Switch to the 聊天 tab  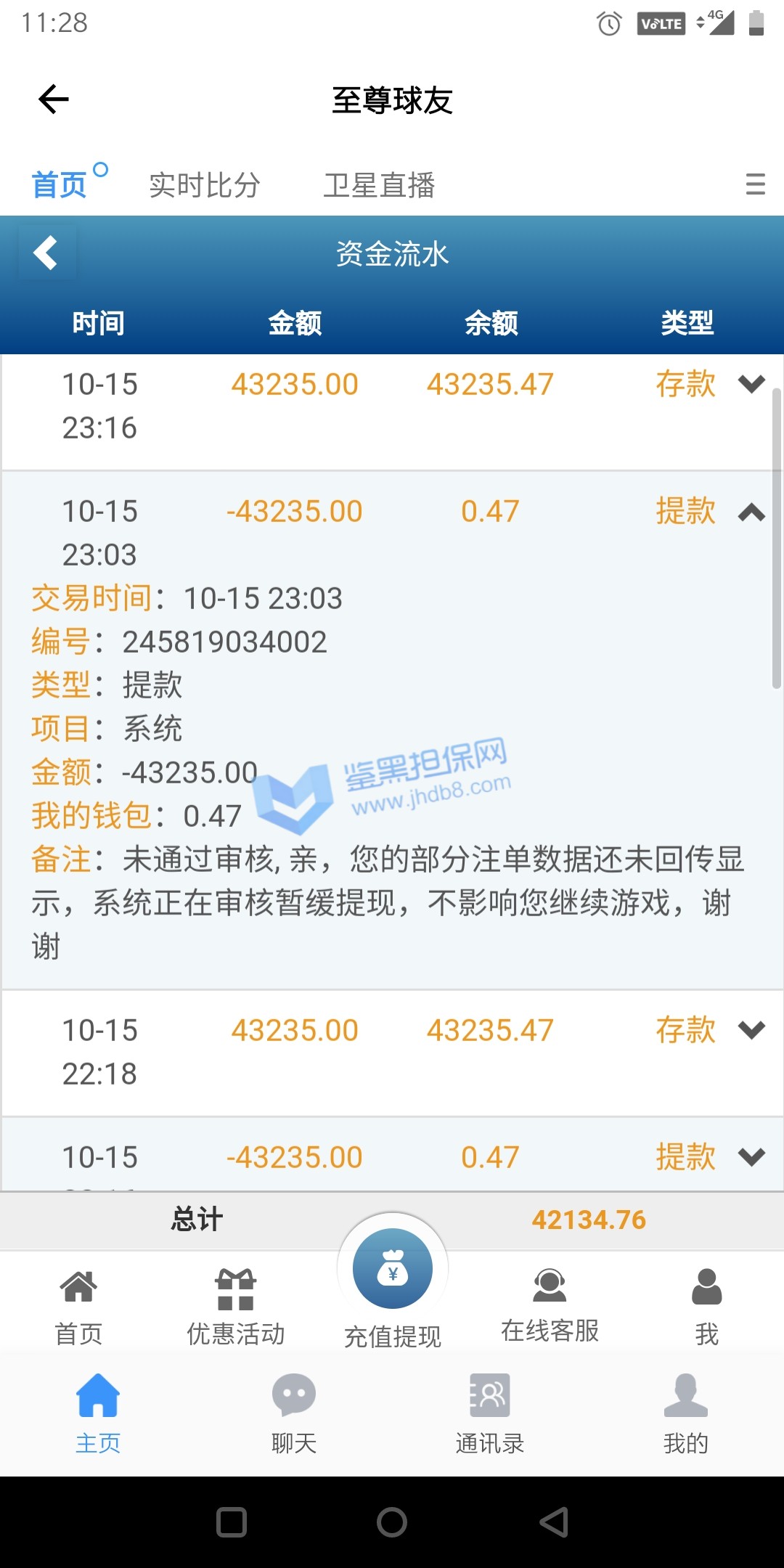[294, 1413]
